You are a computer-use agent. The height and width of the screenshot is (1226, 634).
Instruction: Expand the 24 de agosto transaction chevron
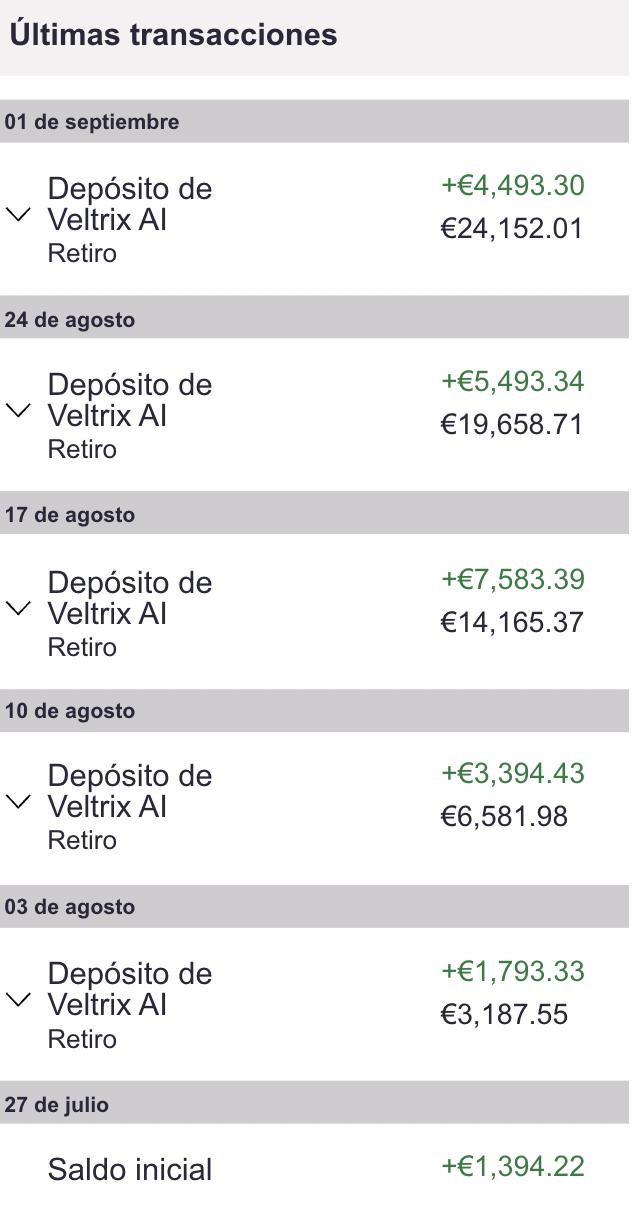point(19,410)
